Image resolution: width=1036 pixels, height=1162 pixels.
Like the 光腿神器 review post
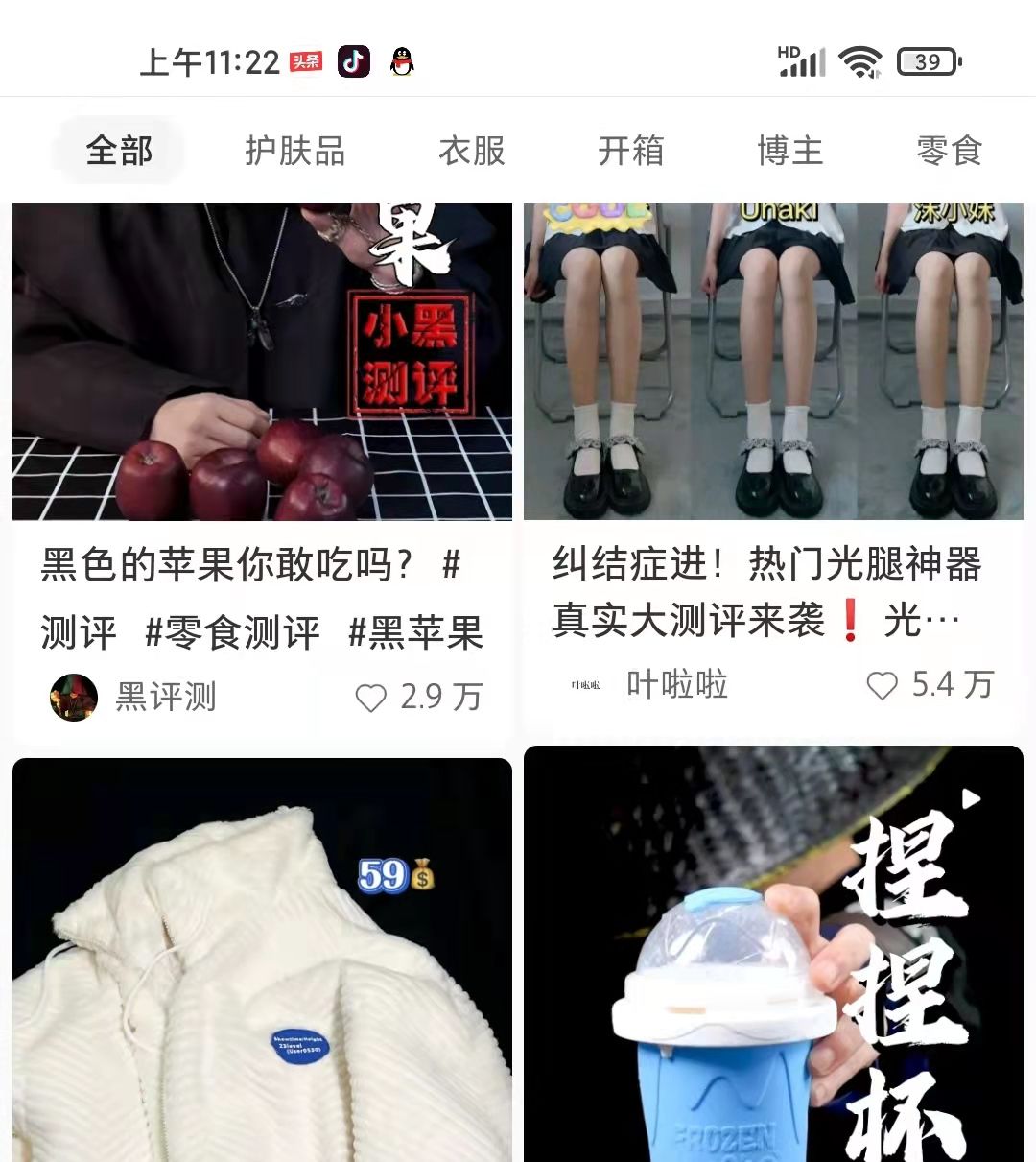881,686
